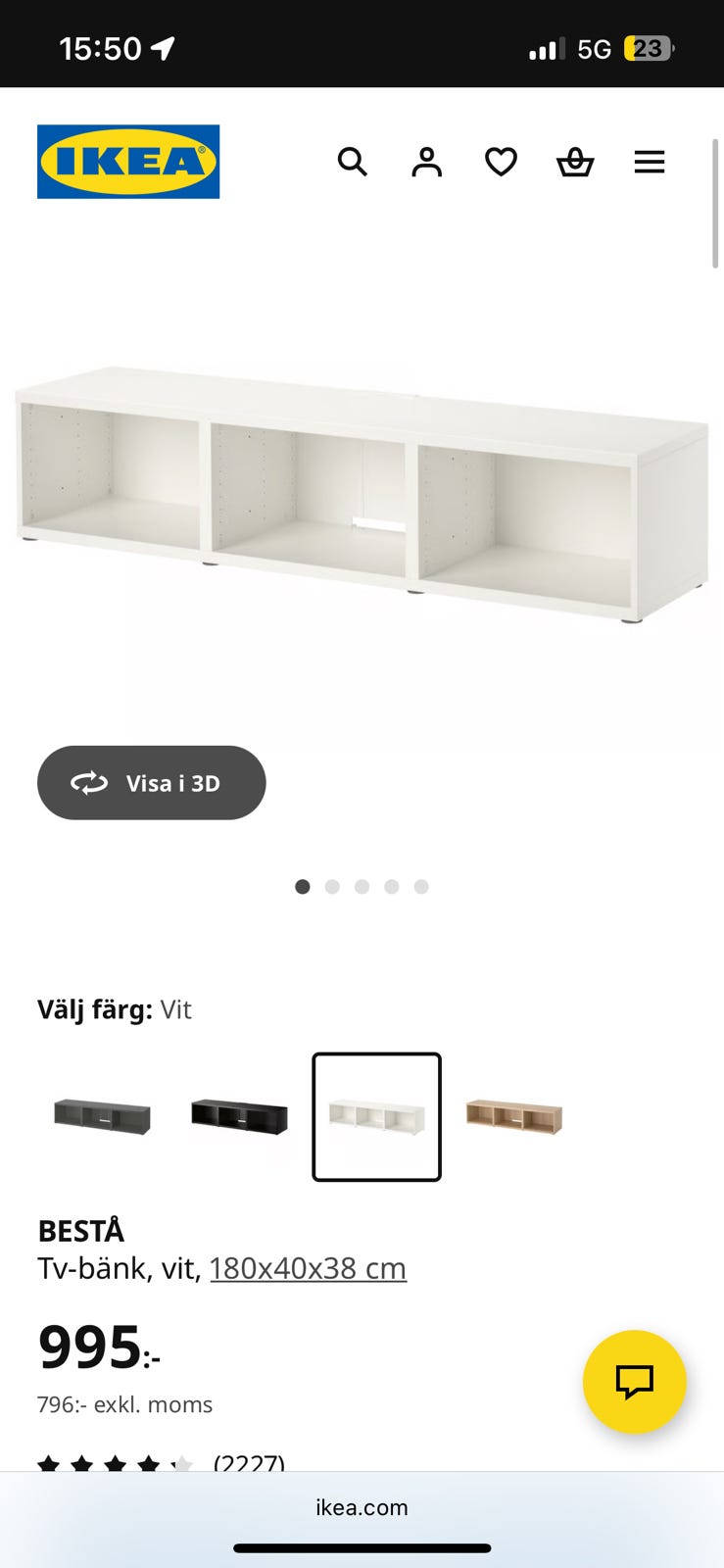Screen dimensions: 724x1568
Task: Click the star rating row
Action: point(116,1464)
